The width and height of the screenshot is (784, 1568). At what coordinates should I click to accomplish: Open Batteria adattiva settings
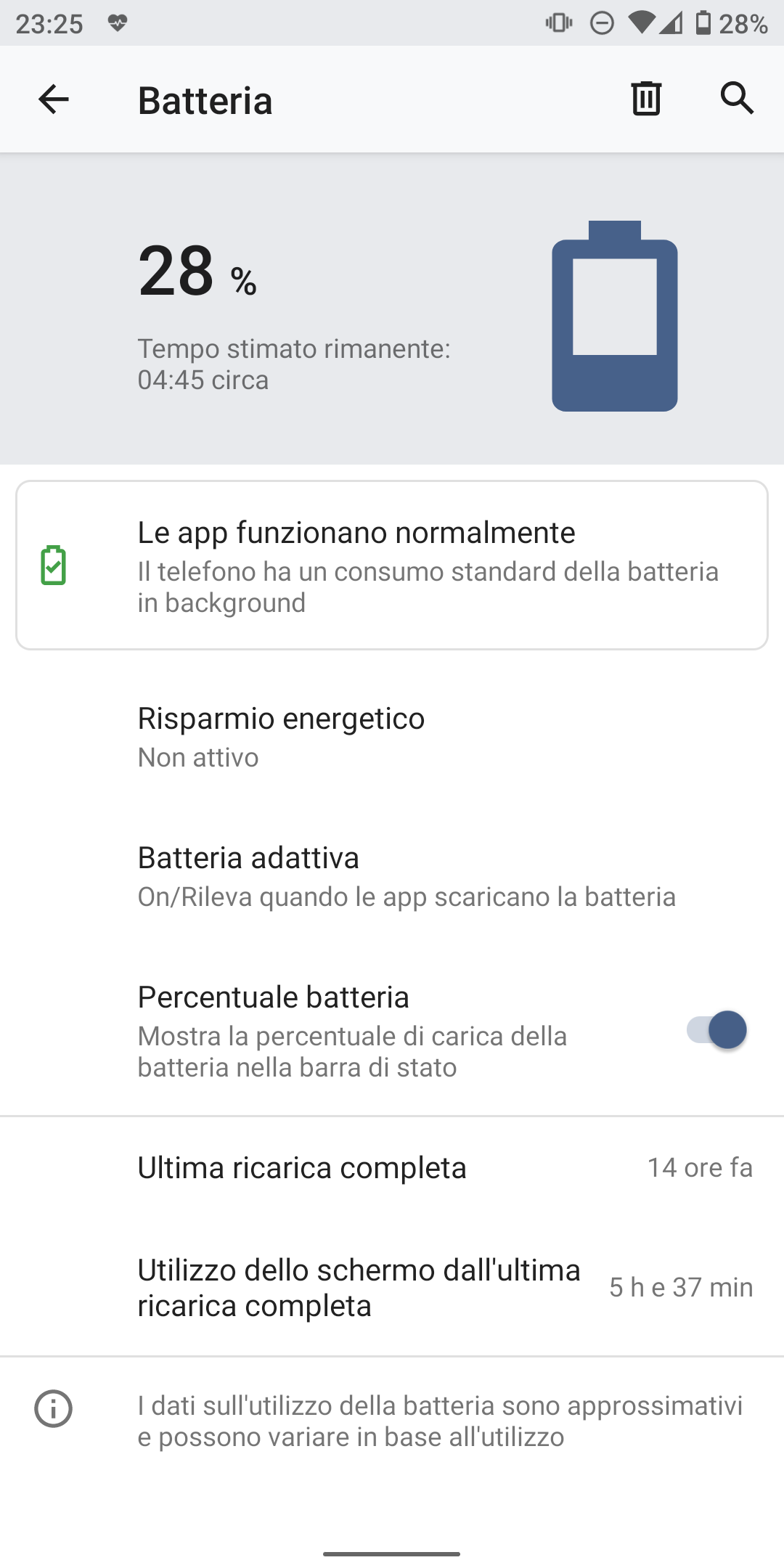[x=392, y=876]
